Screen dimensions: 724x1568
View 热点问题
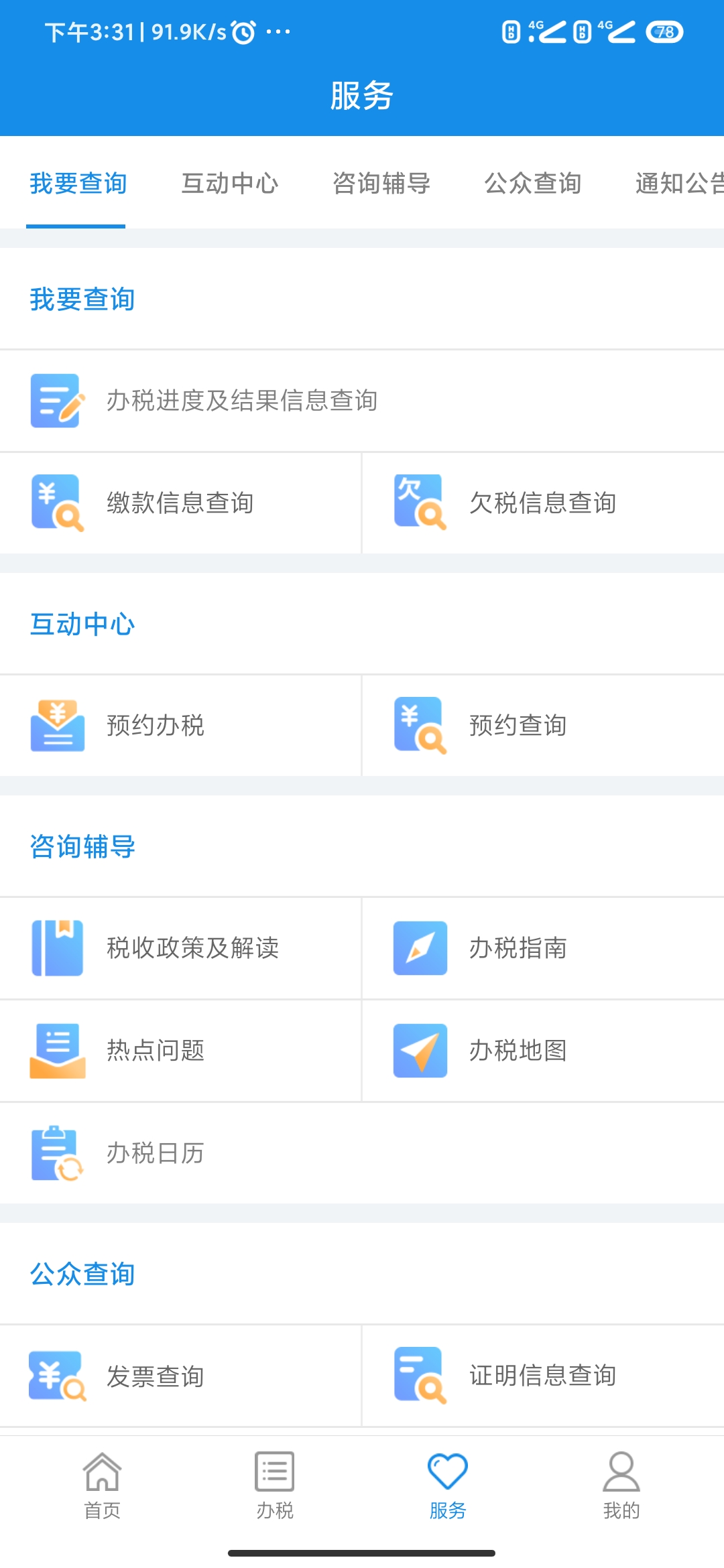point(156,1050)
